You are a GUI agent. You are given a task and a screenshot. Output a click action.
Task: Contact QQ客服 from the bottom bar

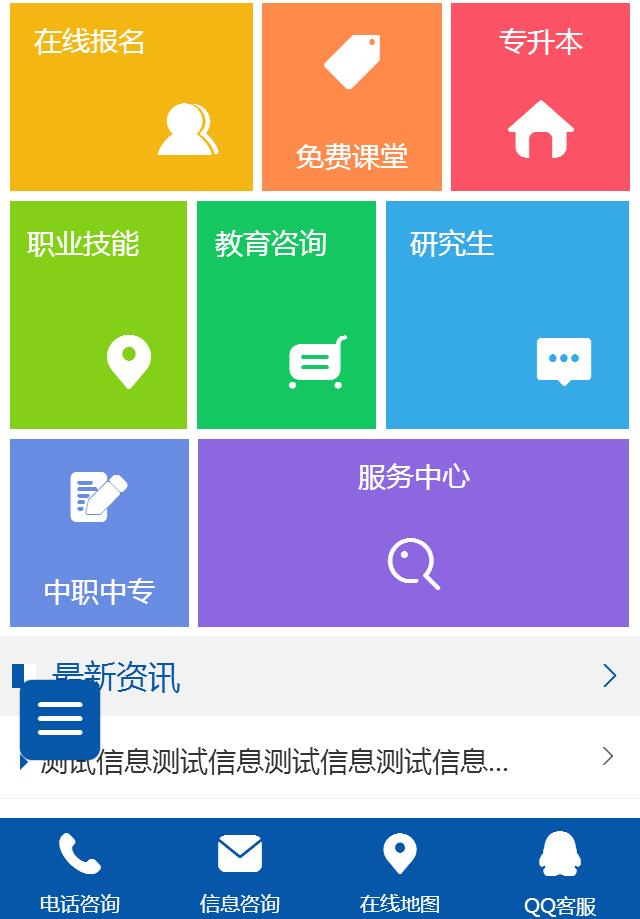pyautogui.click(x=560, y=870)
